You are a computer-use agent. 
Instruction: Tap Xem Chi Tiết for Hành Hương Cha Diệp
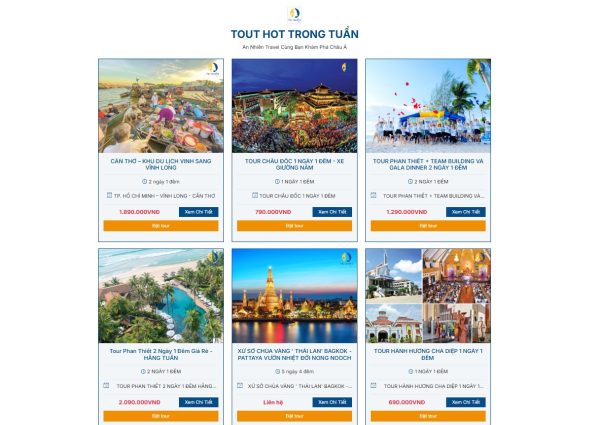click(x=465, y=402)
